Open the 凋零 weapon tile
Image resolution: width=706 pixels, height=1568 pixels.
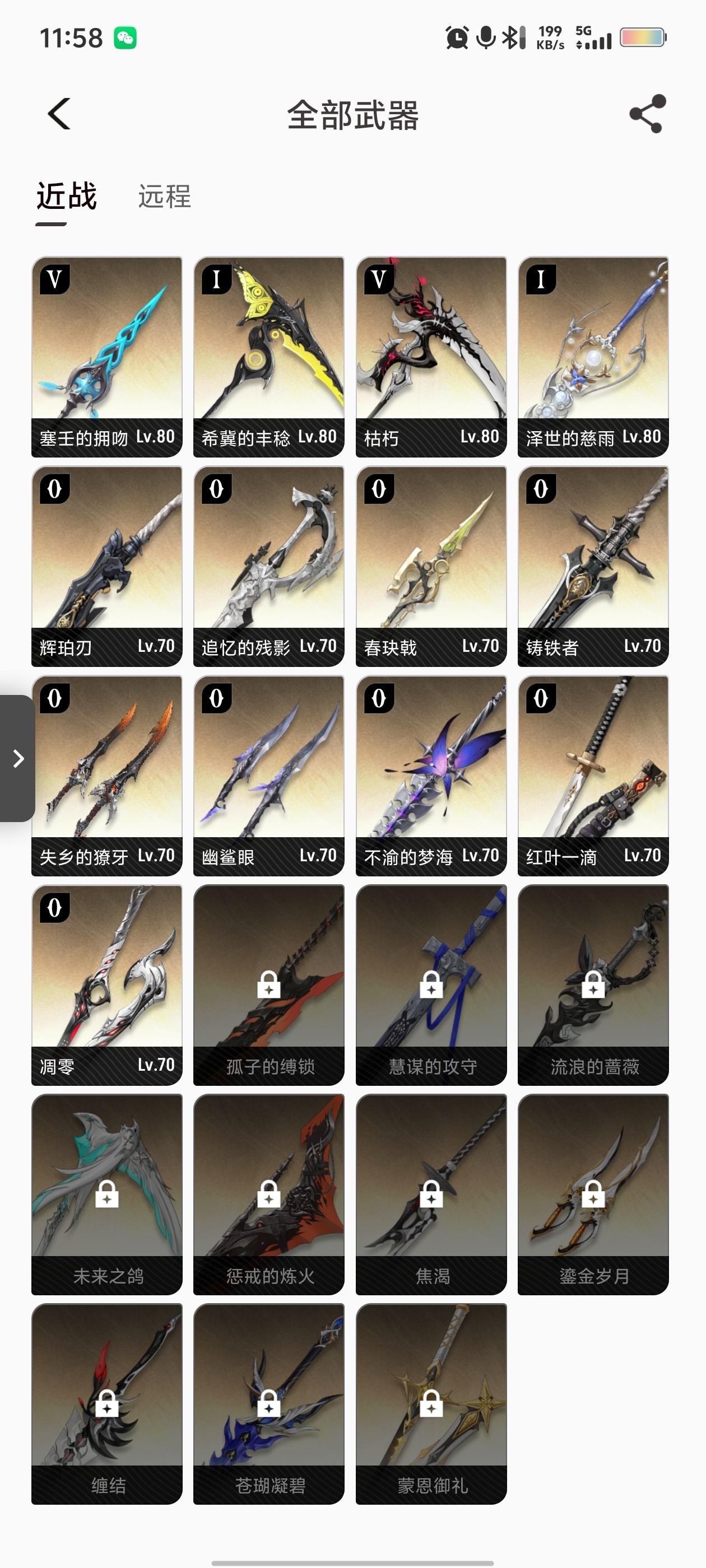tap(106, 984)
